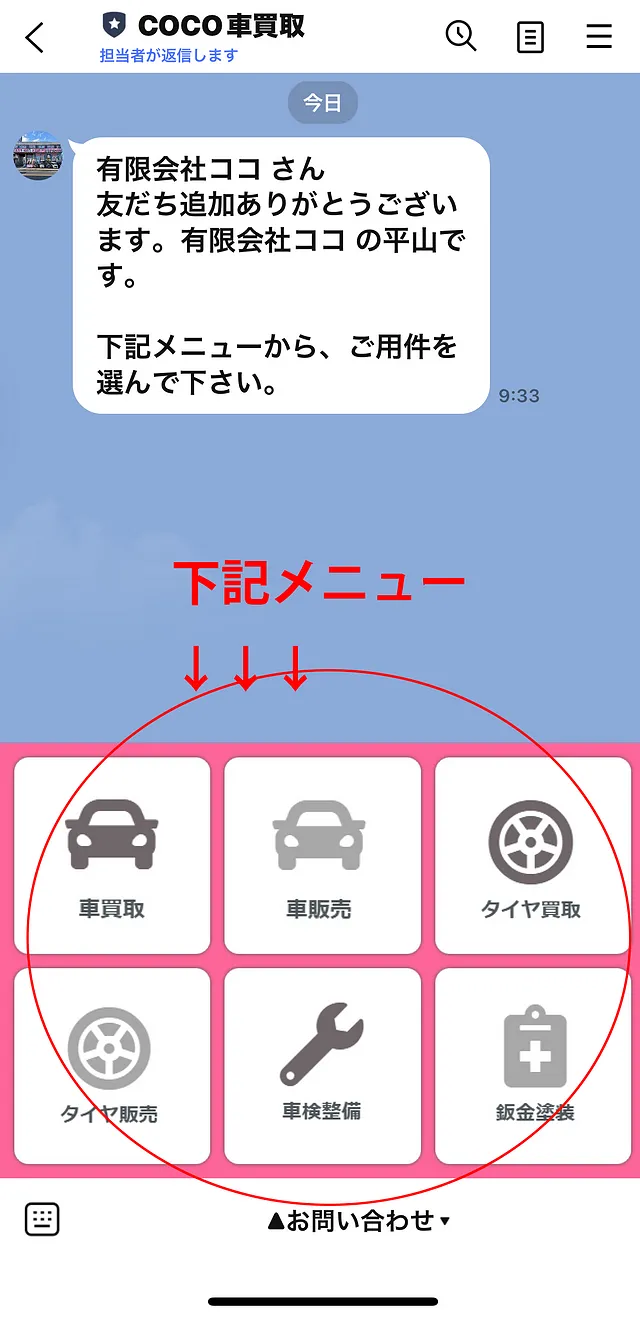This screenshot has height=1319, width=640.
Task: Open the notes icon in the header
Action: click(x=530, y=37)
